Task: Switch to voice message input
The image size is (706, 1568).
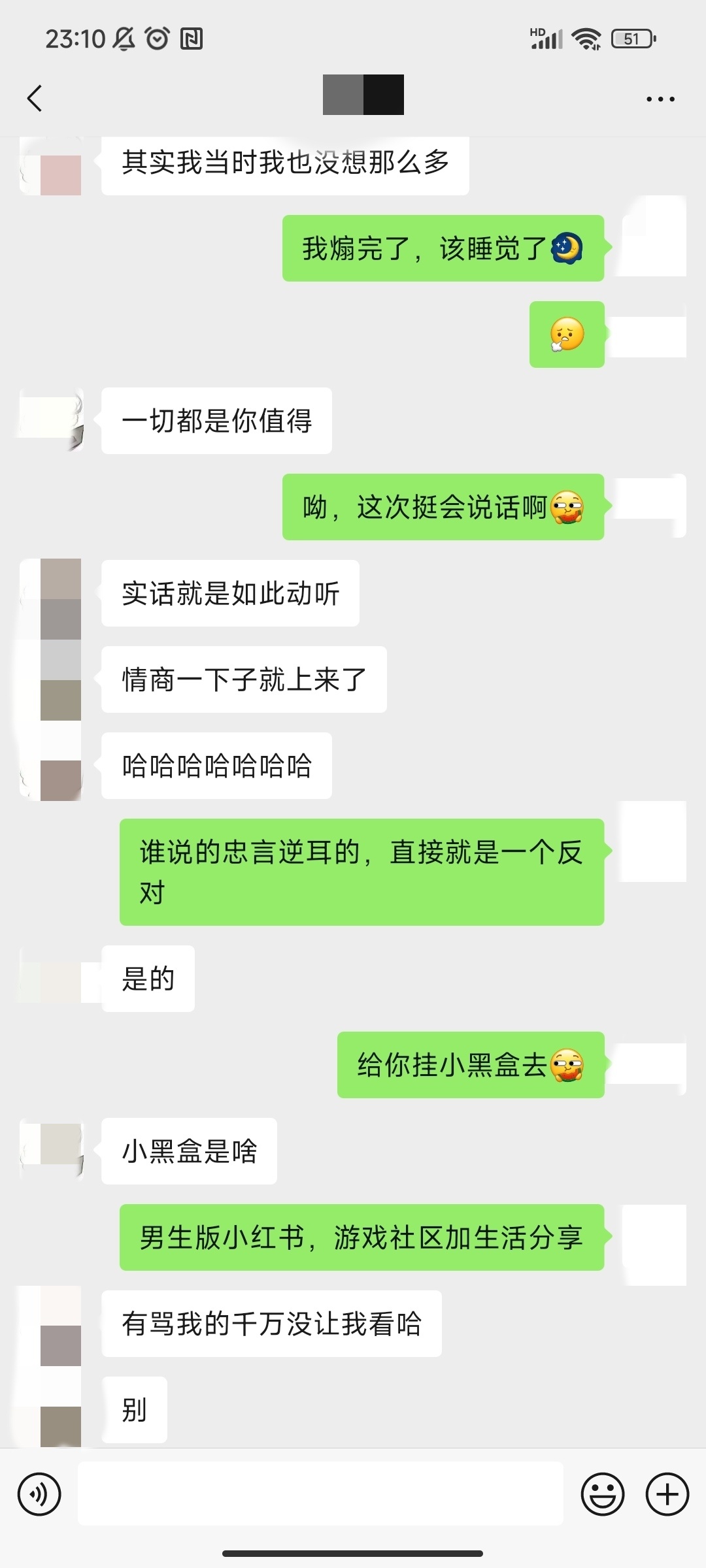Action: [x=39, y=1494]
